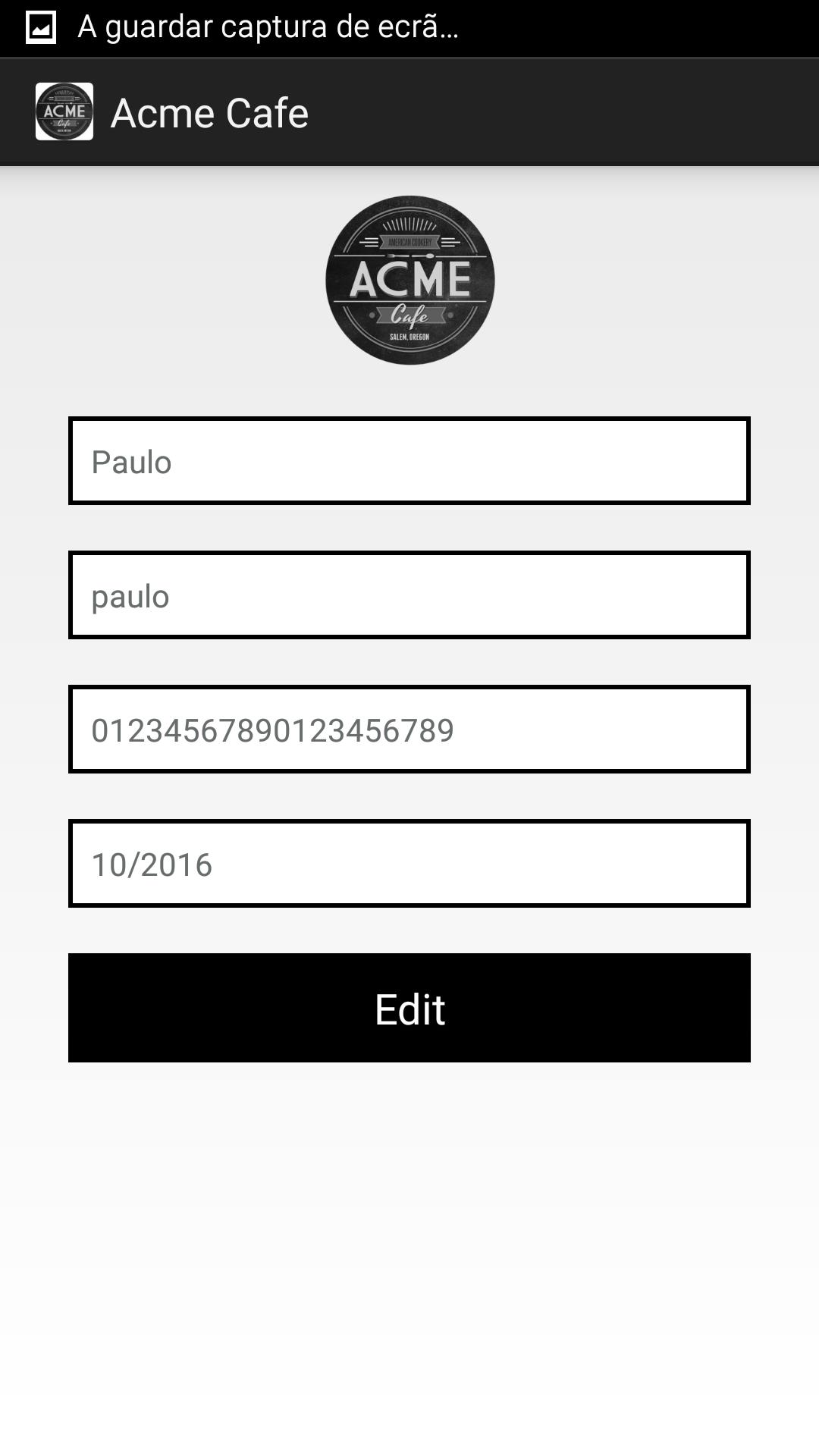The height and width of the screenshot is (1456, 819).
Task: Tap the card number field
Action: pyautogui.click(x=409, y=730)
